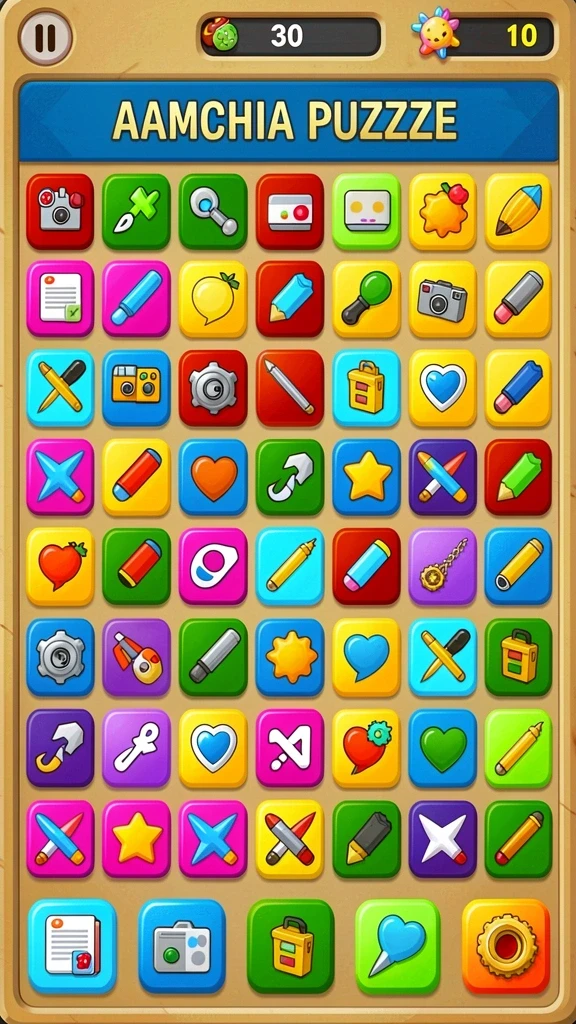Select the blue tile with the green heart

point(443,748)
